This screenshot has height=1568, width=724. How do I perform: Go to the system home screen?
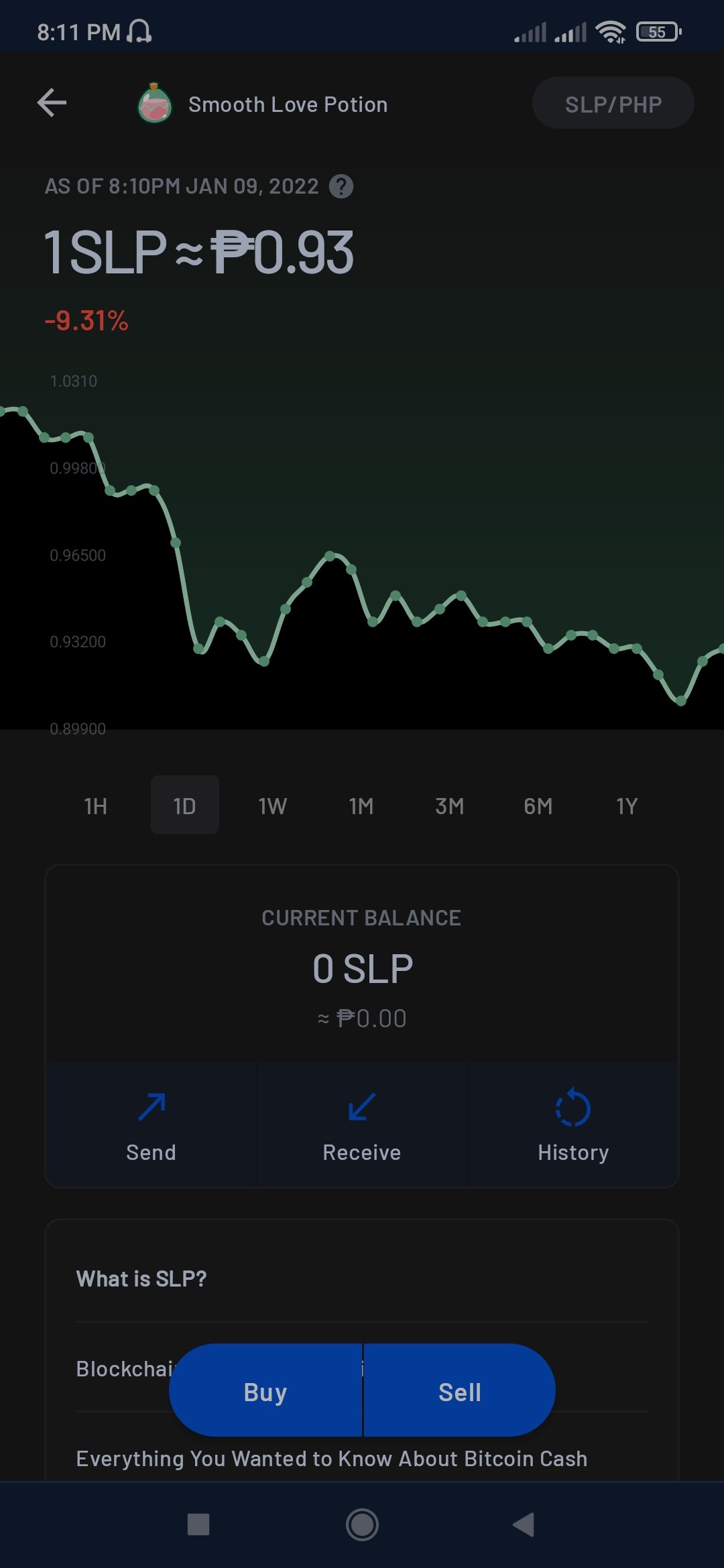pos(362,1525)
